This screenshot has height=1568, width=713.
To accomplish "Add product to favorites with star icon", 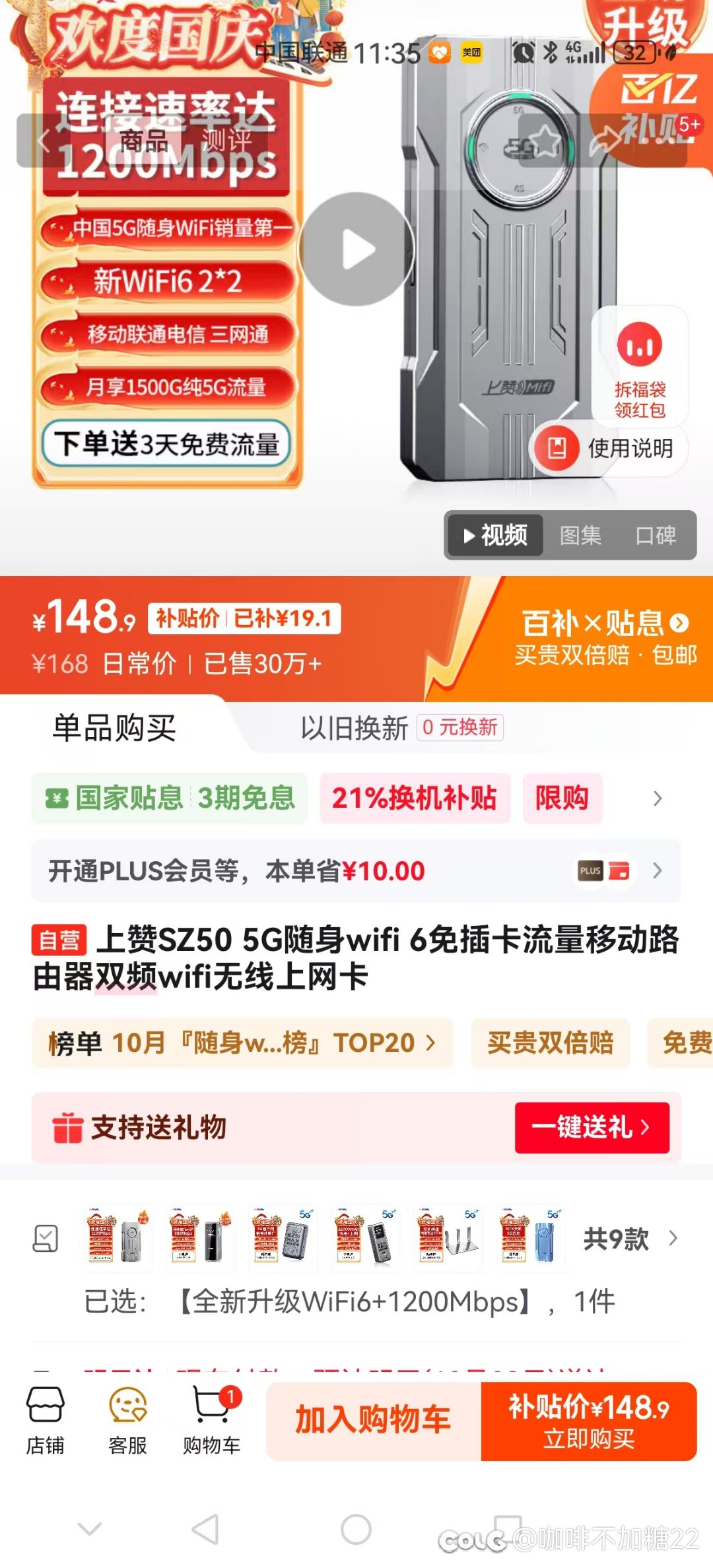I will 545,141.
